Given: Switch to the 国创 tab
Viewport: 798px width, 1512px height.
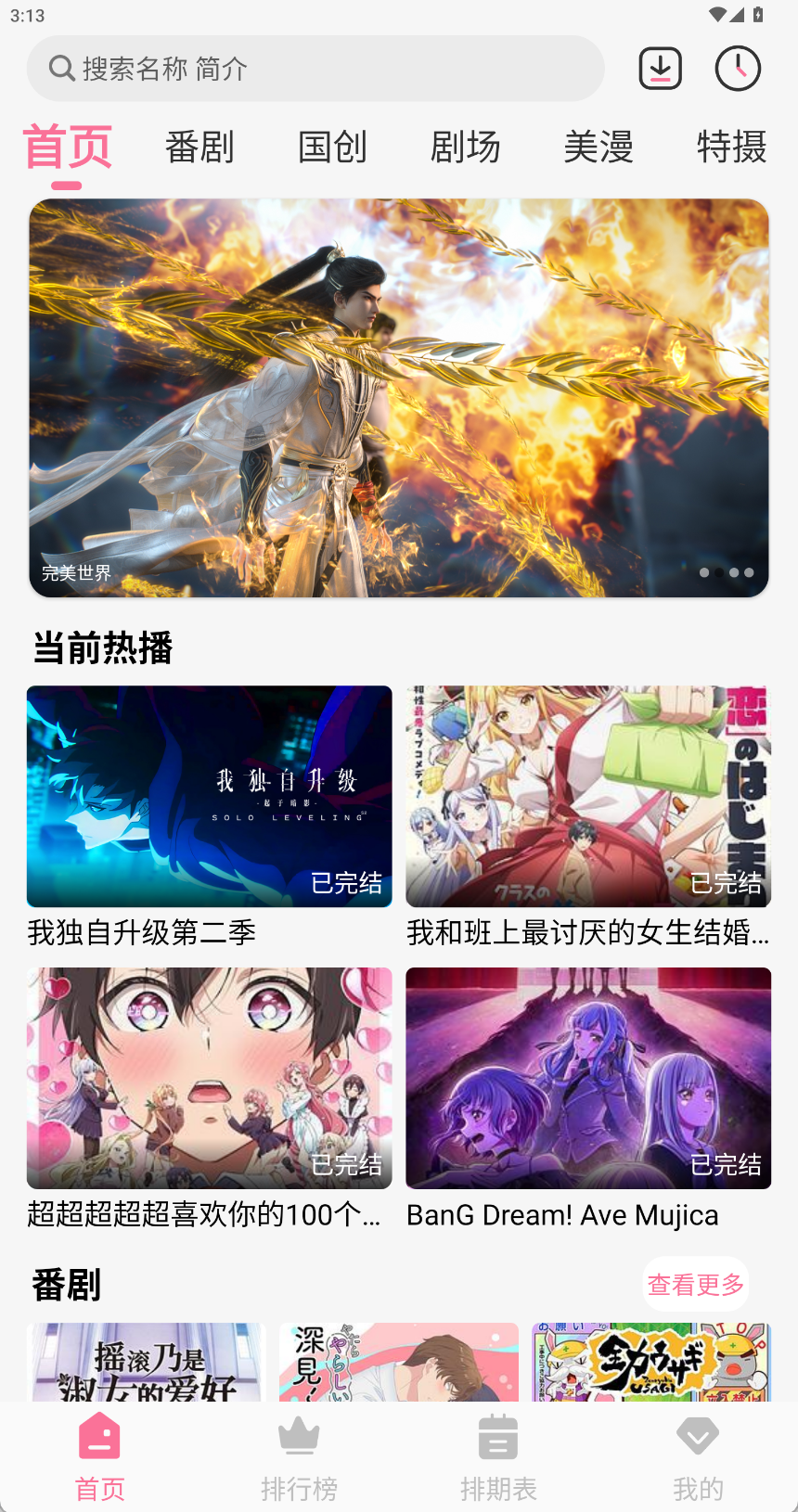Looking at the screenshot, I should [332, 147].
